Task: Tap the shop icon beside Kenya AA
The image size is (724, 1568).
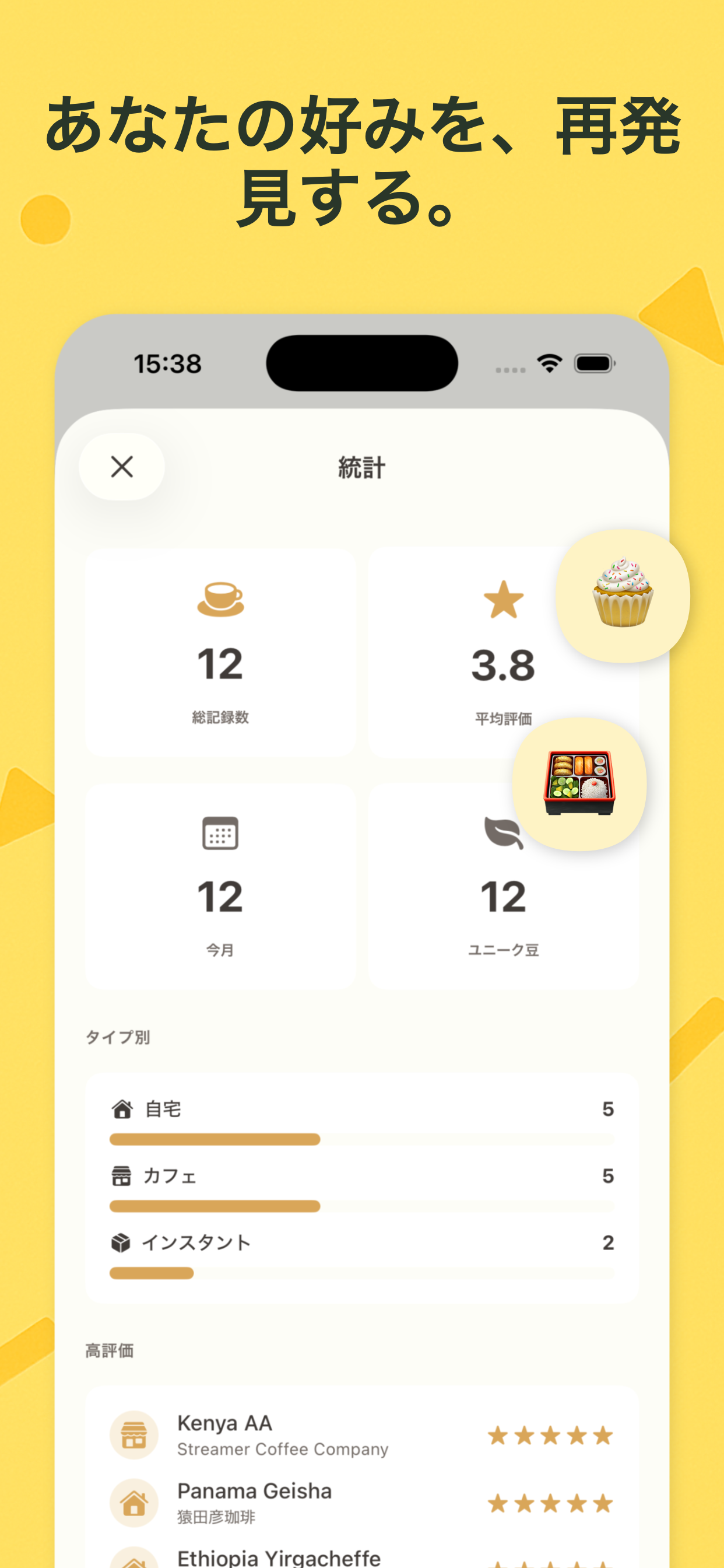Action: (x=135, y=1436)
